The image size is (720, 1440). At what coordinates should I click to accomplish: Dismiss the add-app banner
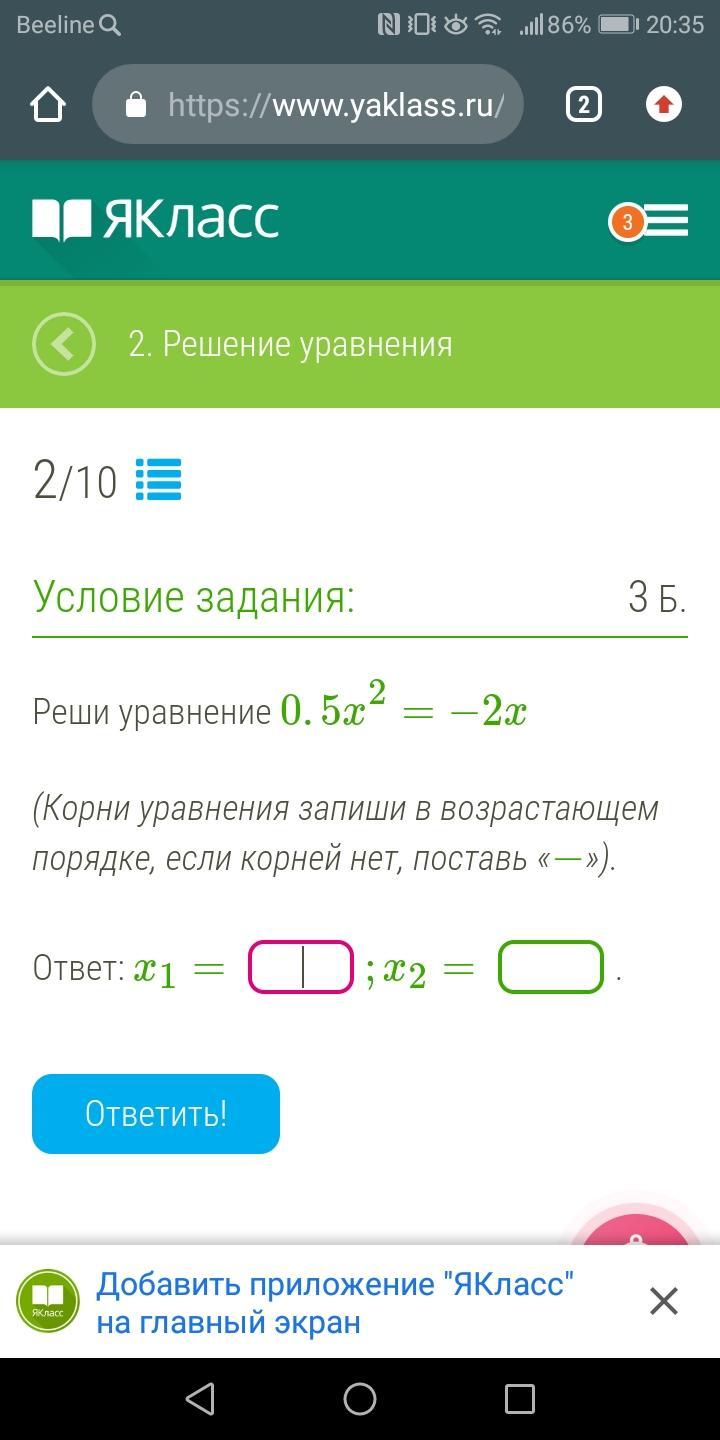(x=664, y=1301)
